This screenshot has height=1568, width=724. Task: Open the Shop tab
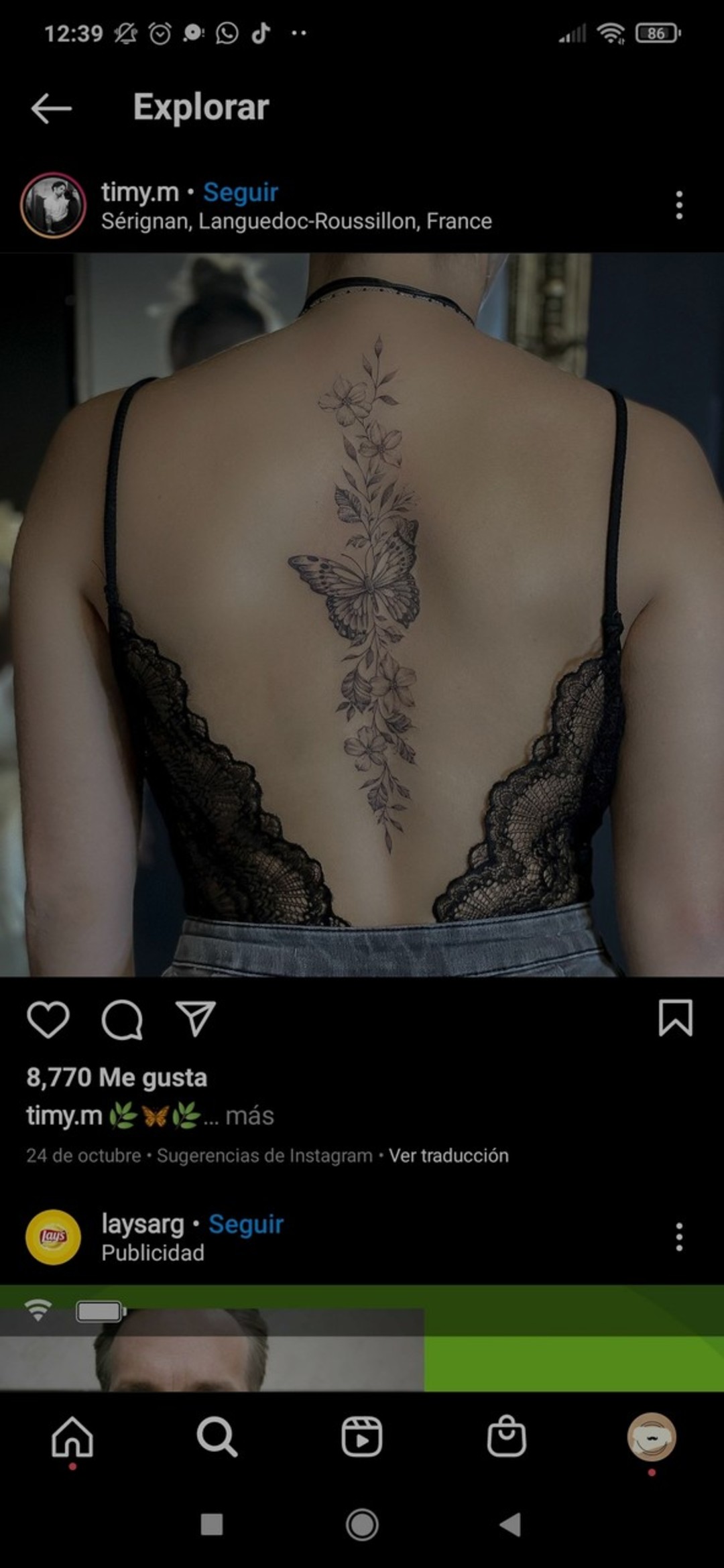tap(507, 1437)
